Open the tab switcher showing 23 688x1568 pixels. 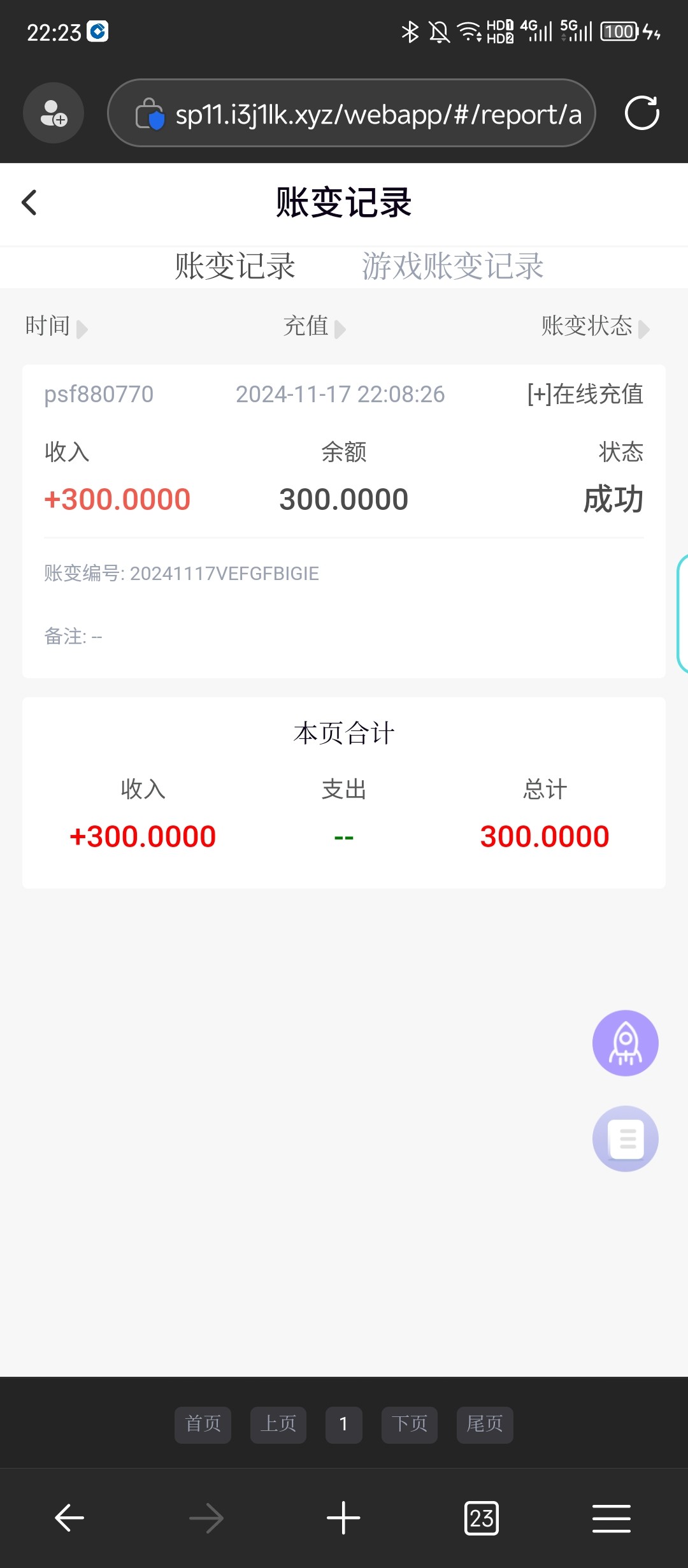pos(482,1518)
